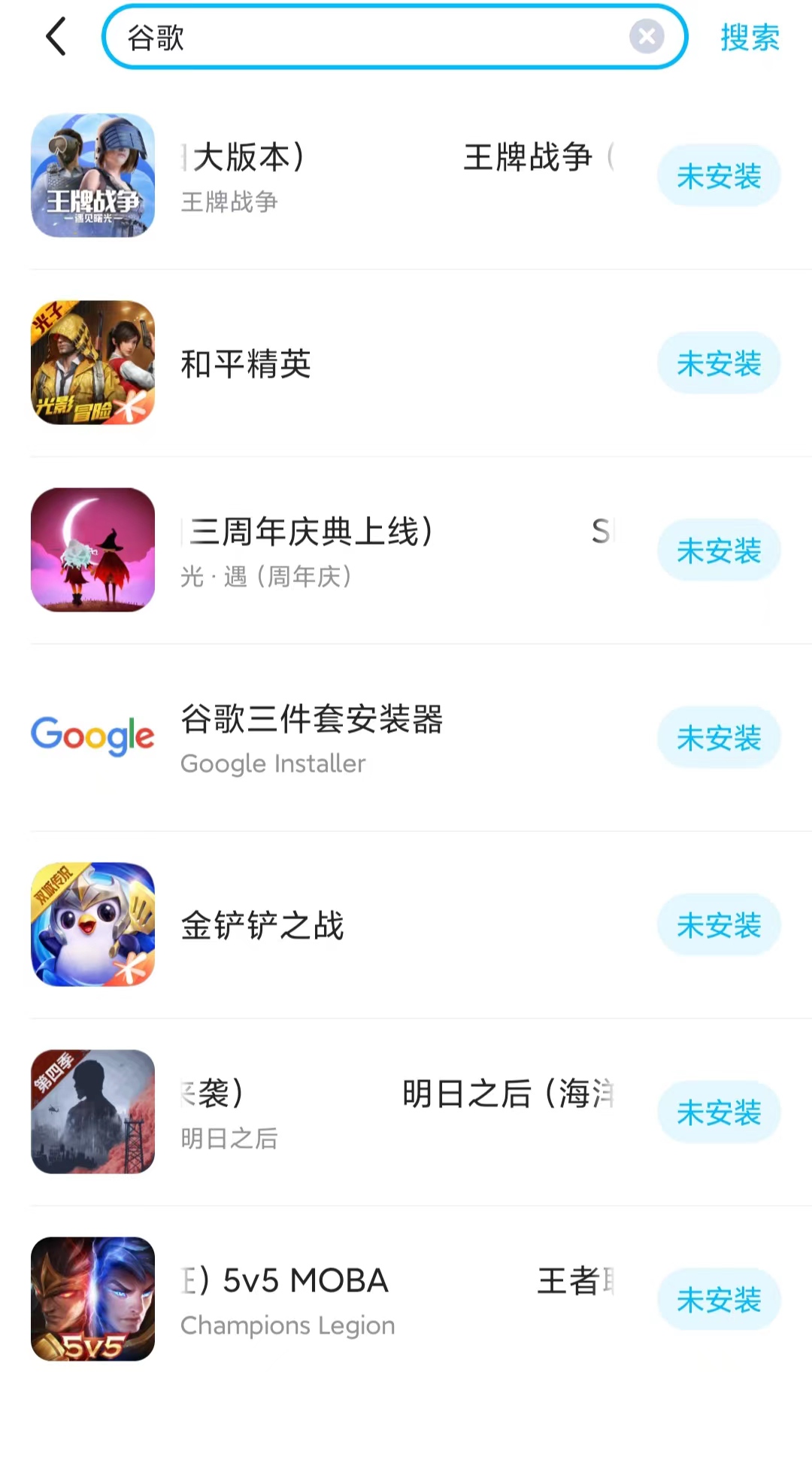This screenshot has height=1478, width=812.
Task: Tap 未安装 next to 和平精英
Action: point(719,364)
